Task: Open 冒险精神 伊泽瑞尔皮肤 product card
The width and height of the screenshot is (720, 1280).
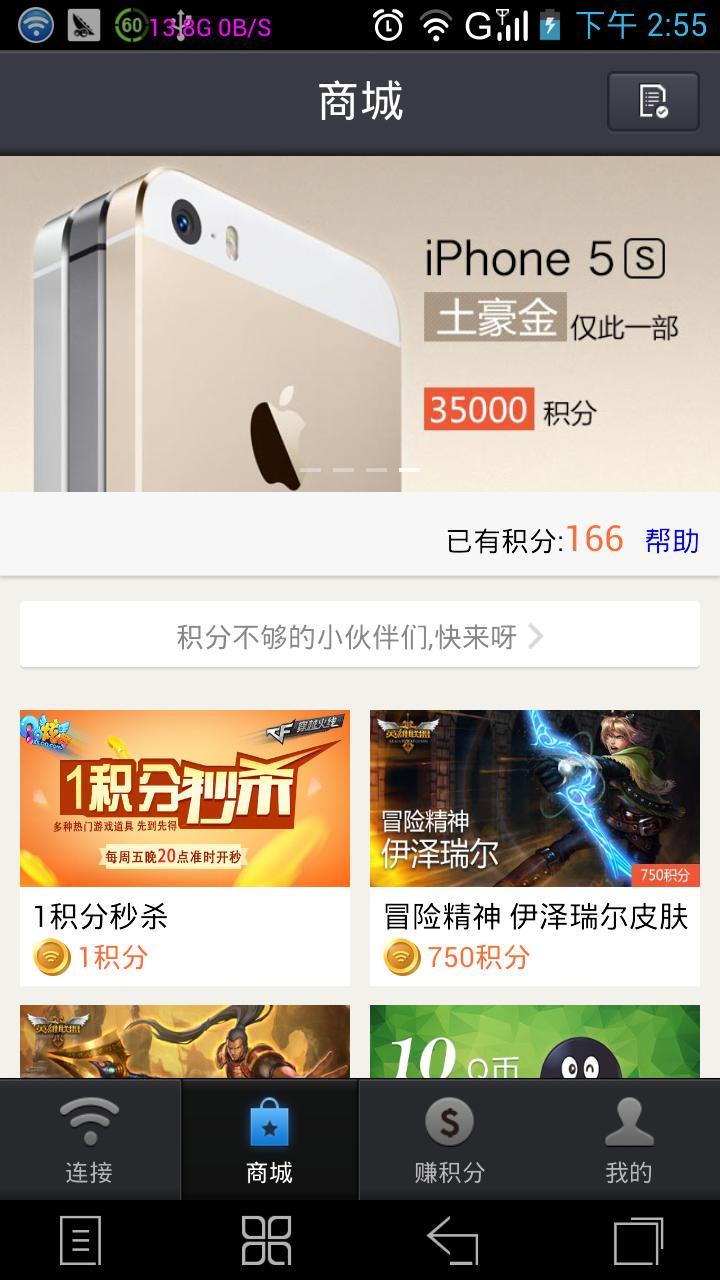Action: (x=535, y=845)
